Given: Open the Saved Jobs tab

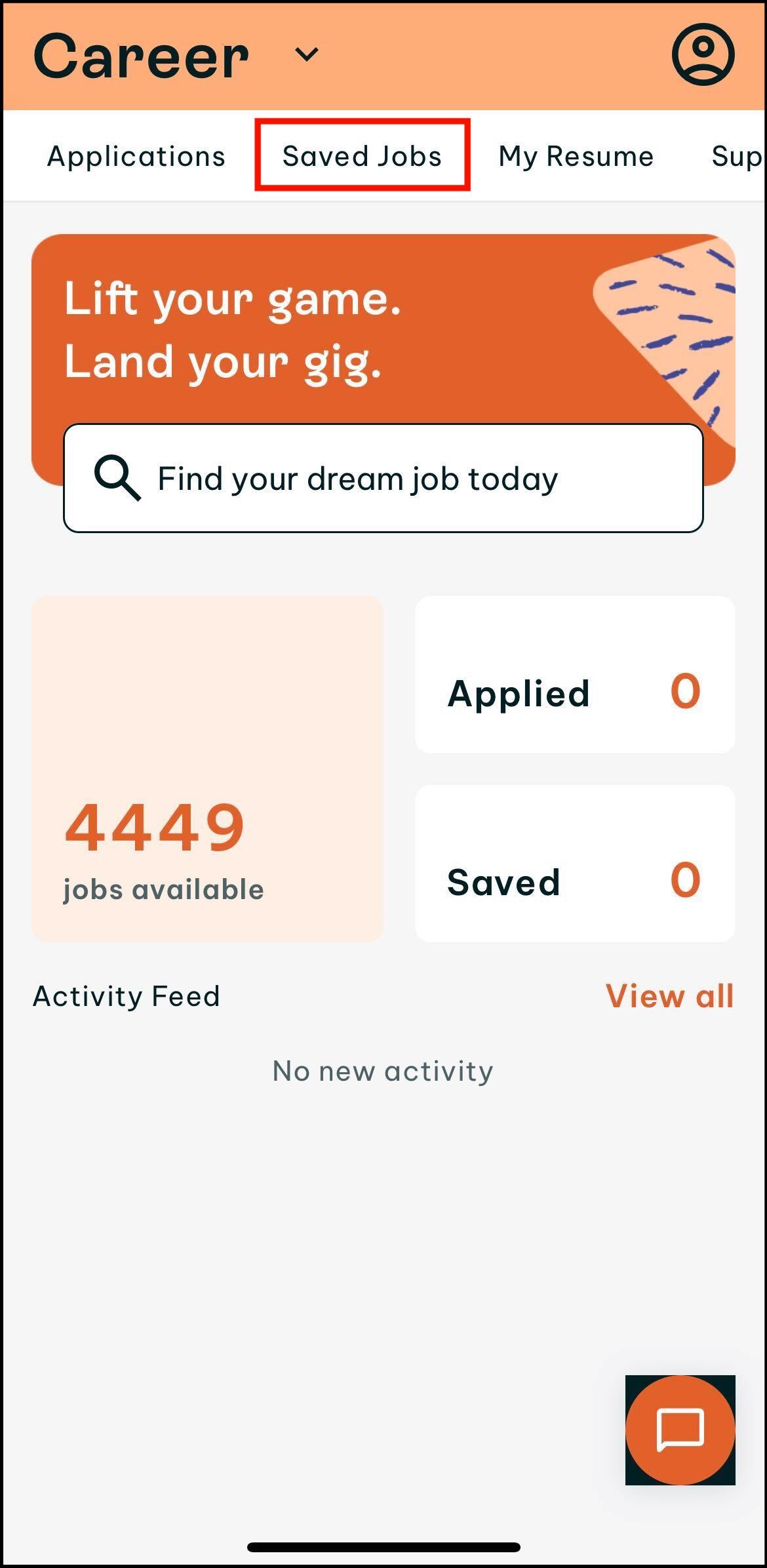Looking at the screenshot, I should [362, 156].
